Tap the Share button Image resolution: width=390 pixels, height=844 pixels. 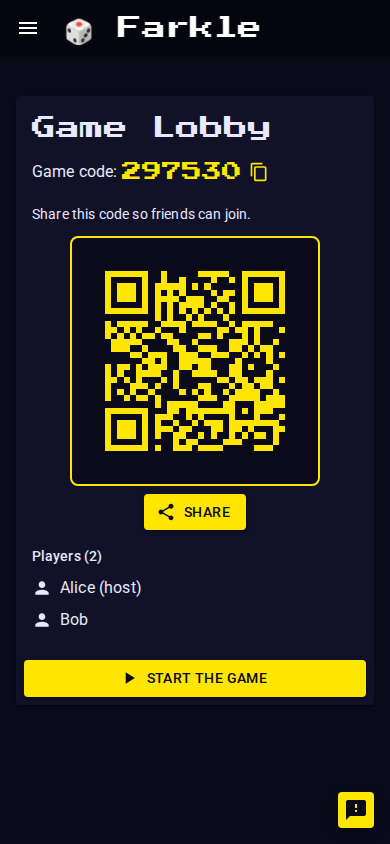coord(195,512)
